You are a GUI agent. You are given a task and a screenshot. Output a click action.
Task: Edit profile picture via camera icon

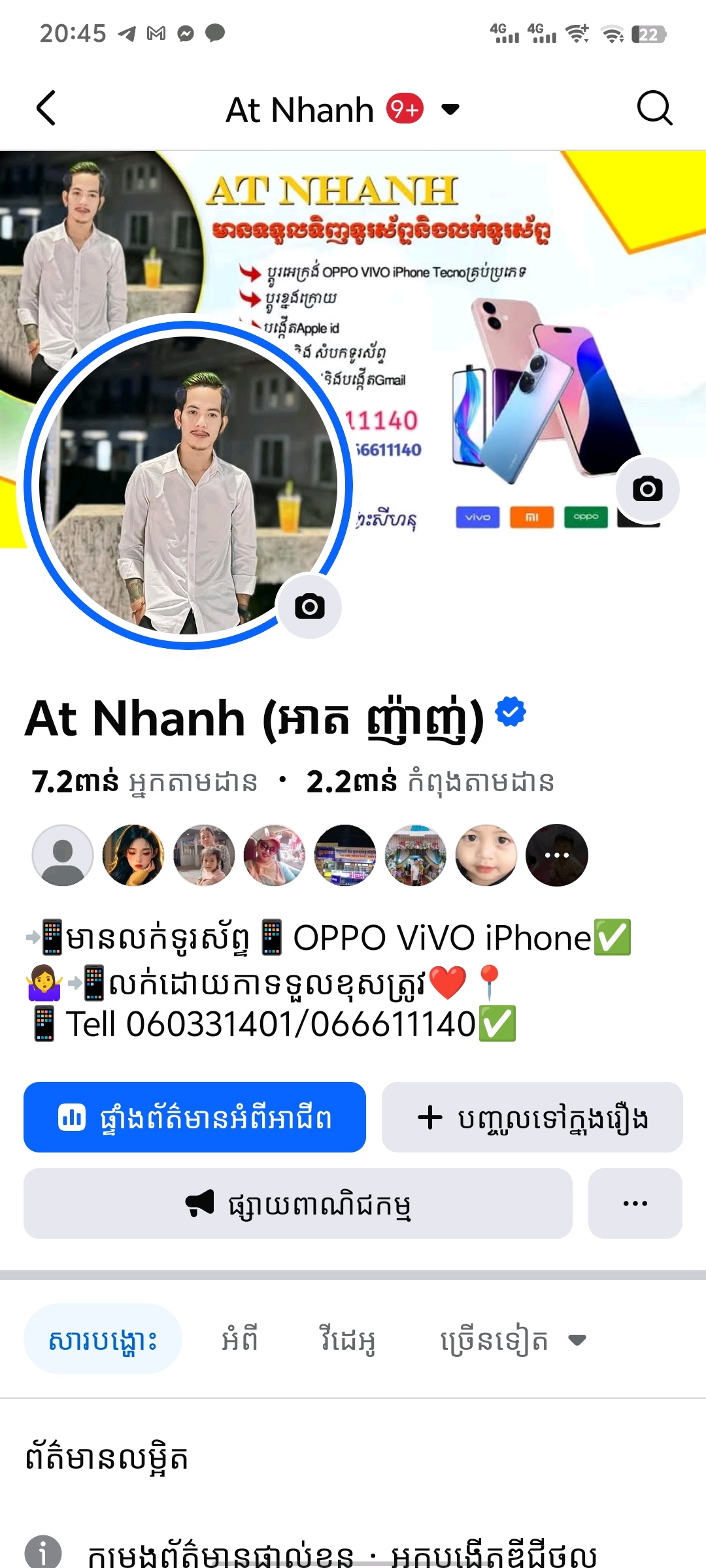tap(309, 607)
